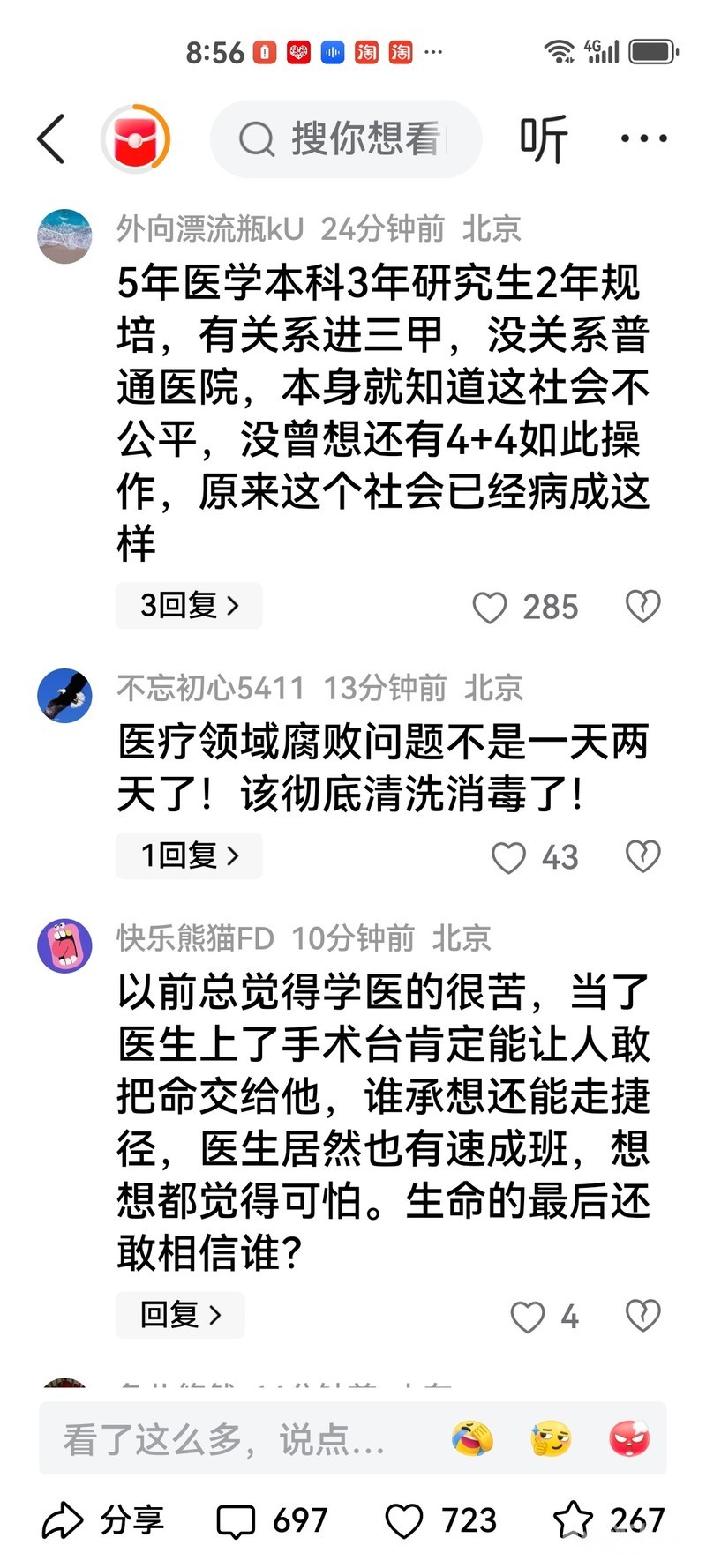706x1568 pixels.
Task: Share this post via 分享
Action: [103, 1520]
